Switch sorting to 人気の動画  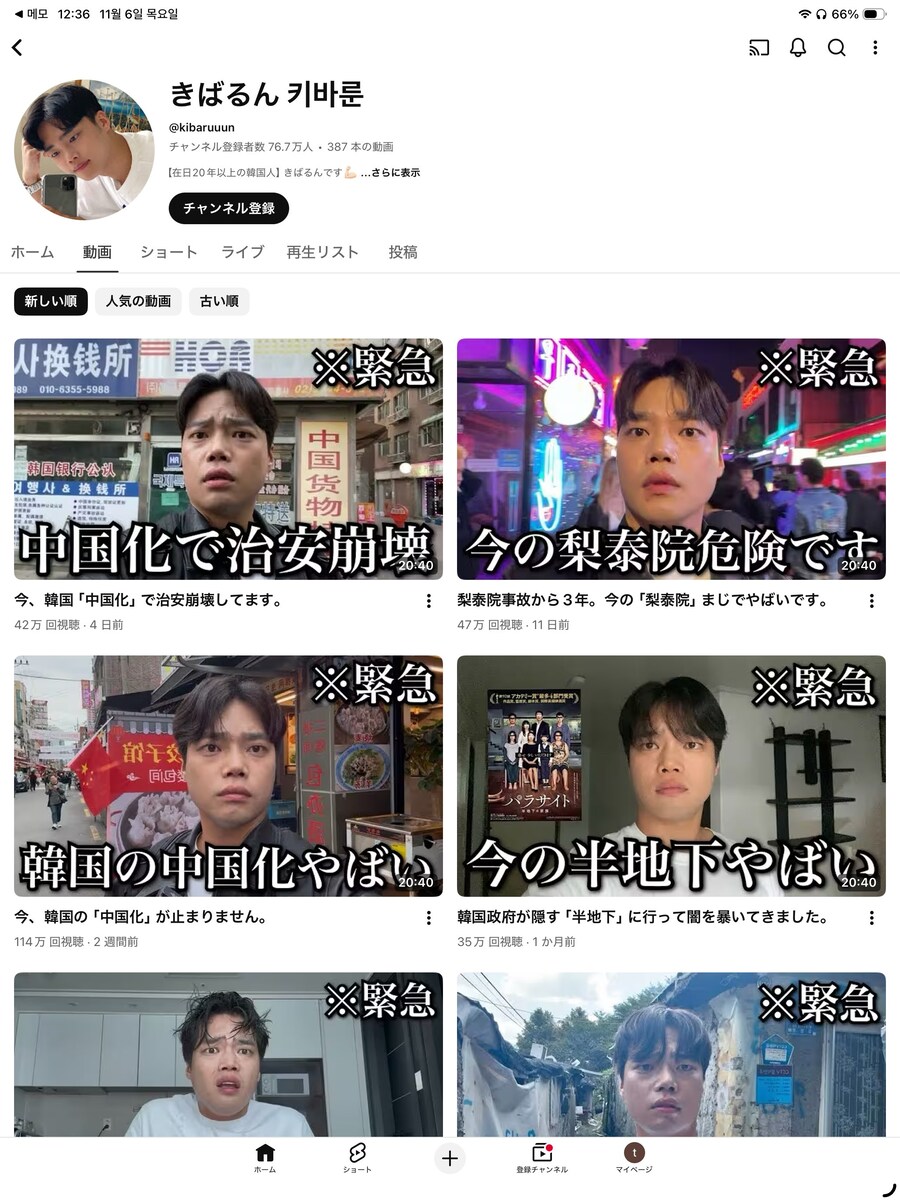tap(140, 301)
